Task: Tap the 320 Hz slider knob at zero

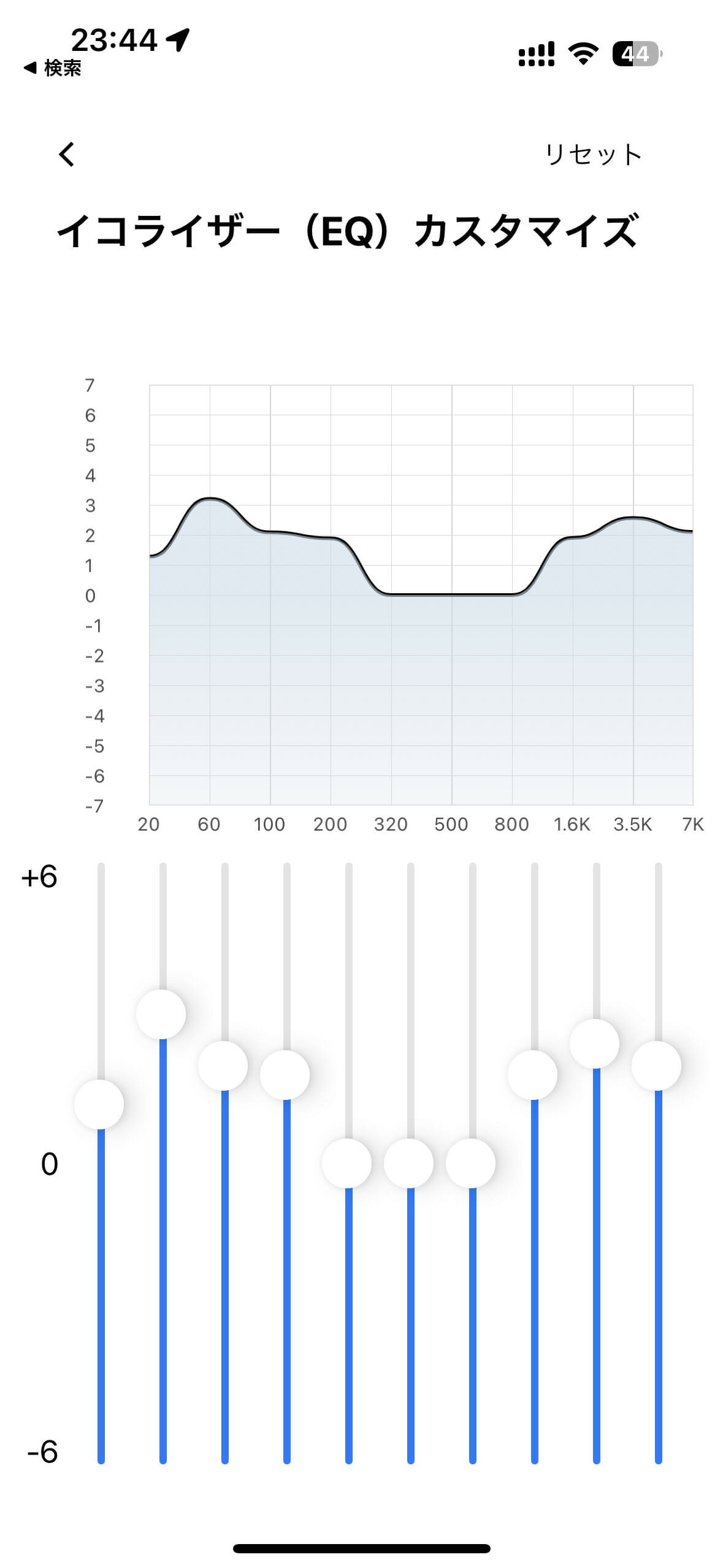Action: coord(346,1163)
